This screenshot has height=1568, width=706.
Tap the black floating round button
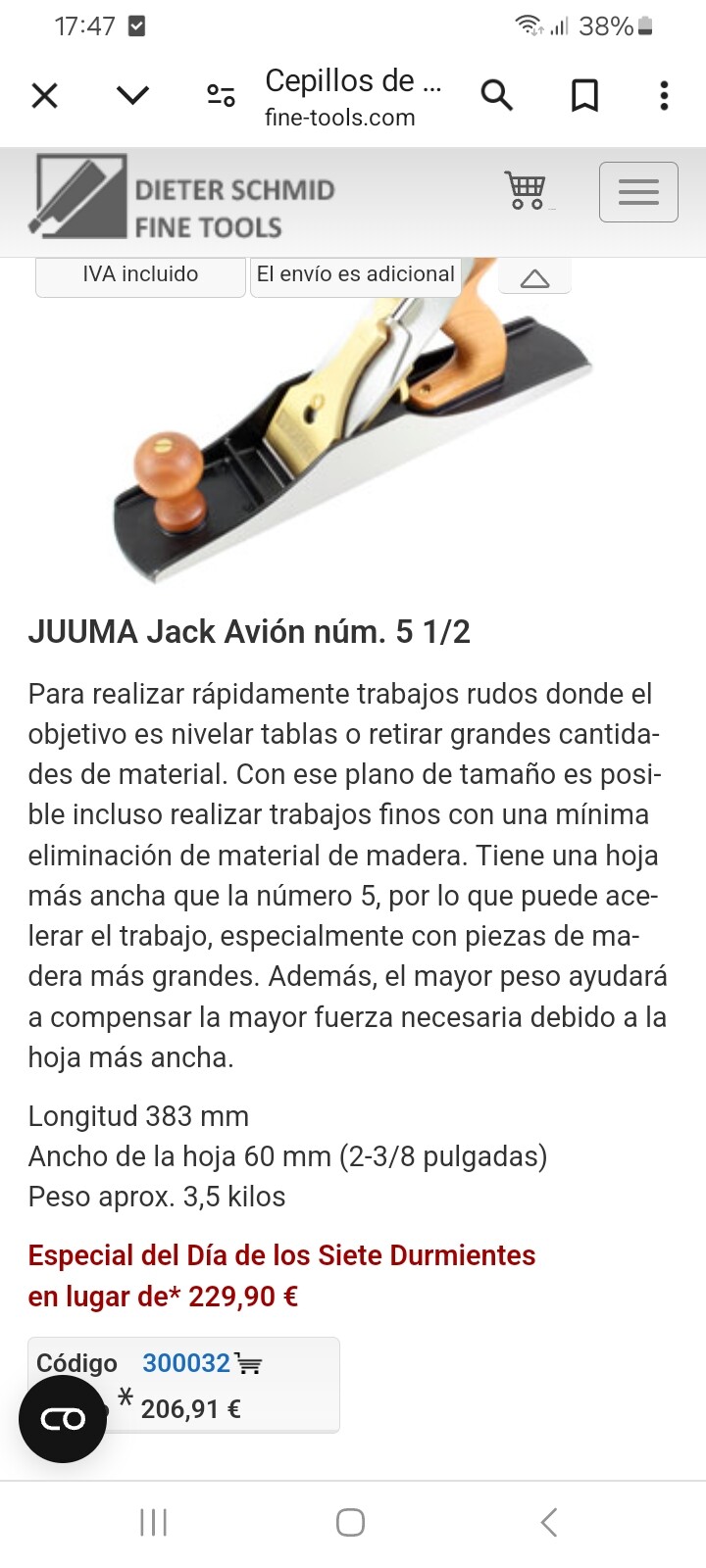pyautogui.click(x=63, y=1419)
